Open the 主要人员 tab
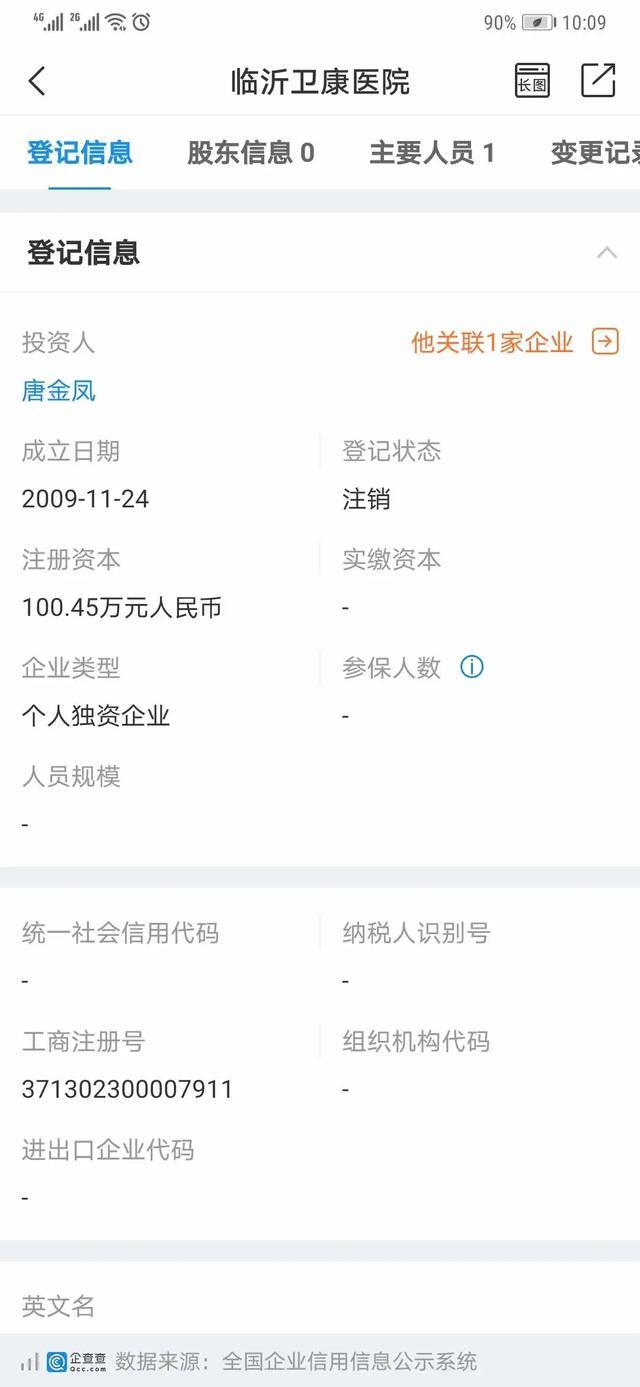The image size is (640, 1387). tap(432, 153)
